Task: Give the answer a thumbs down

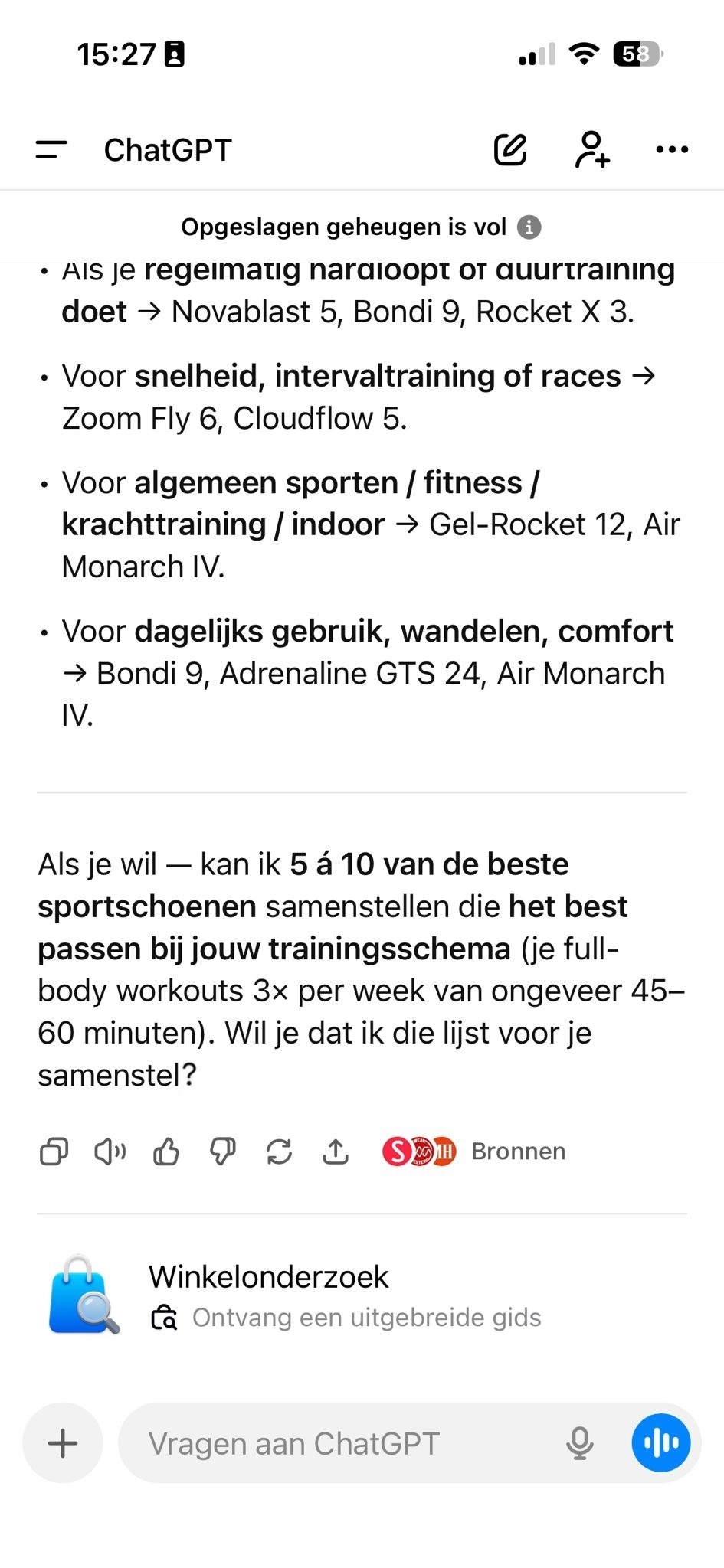Action: pyautogui.click(x=221, y=1151)
